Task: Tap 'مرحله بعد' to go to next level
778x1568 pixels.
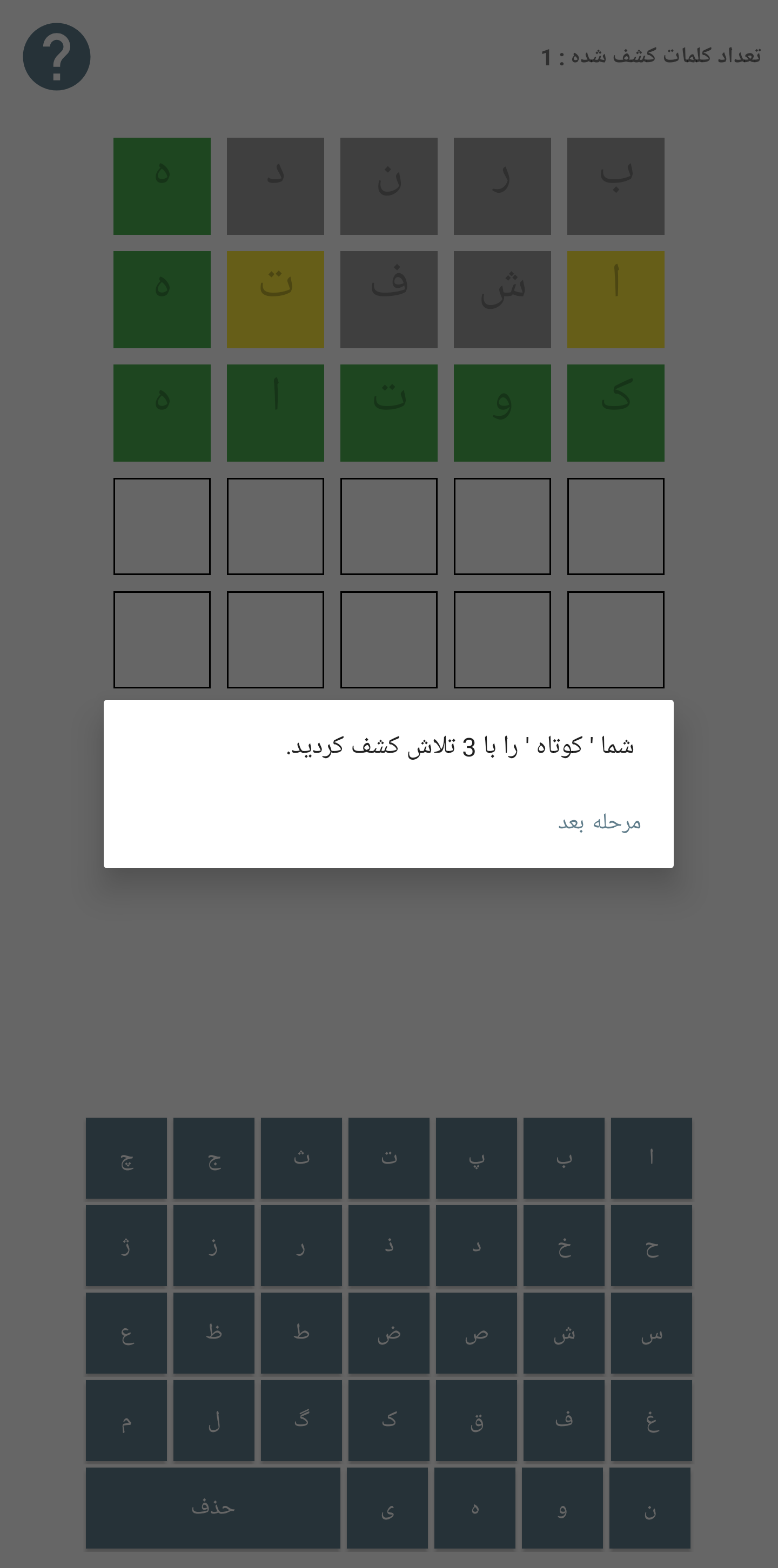Action: pos(600,822)
